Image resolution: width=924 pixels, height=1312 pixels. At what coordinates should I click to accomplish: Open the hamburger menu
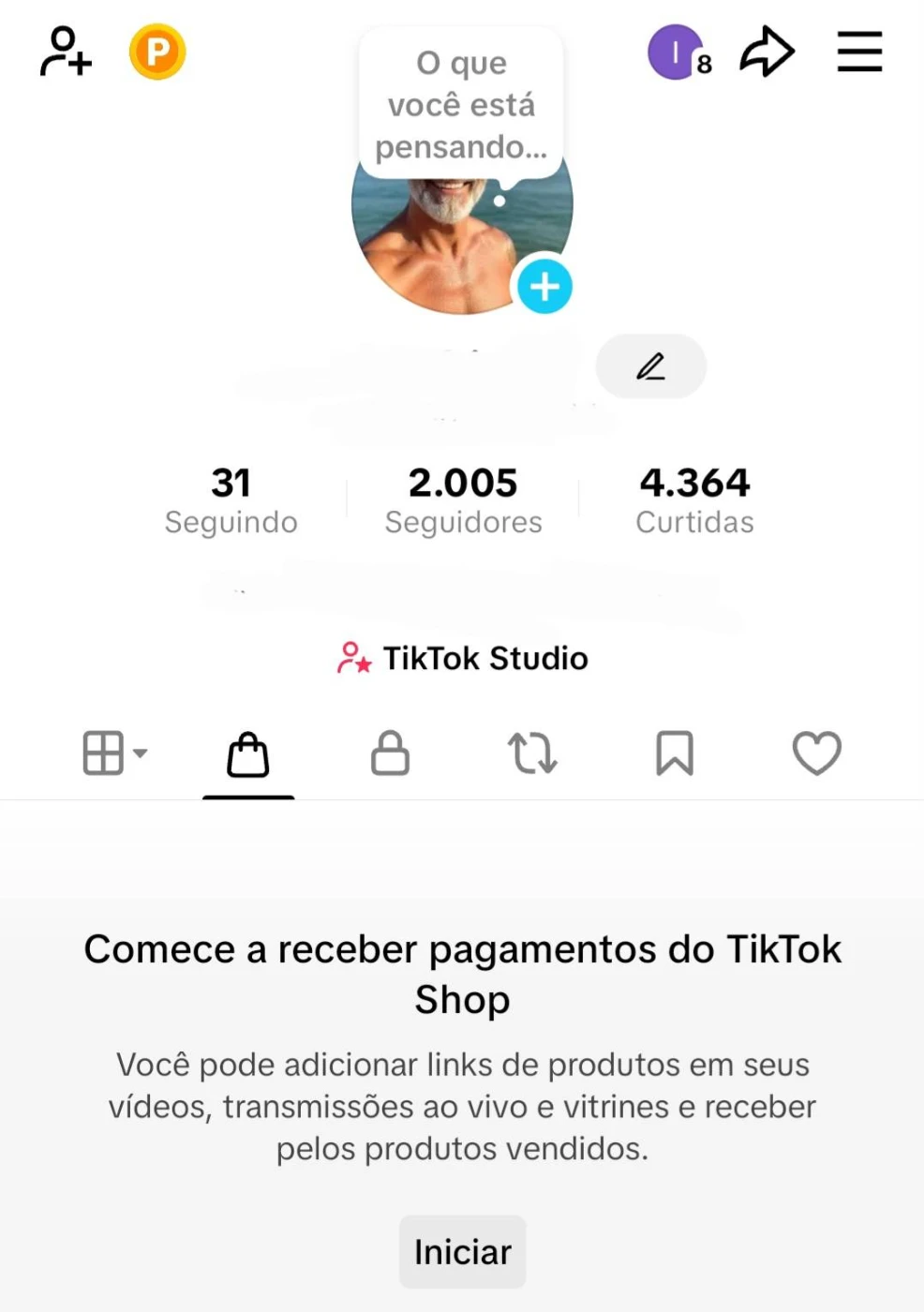859,52
